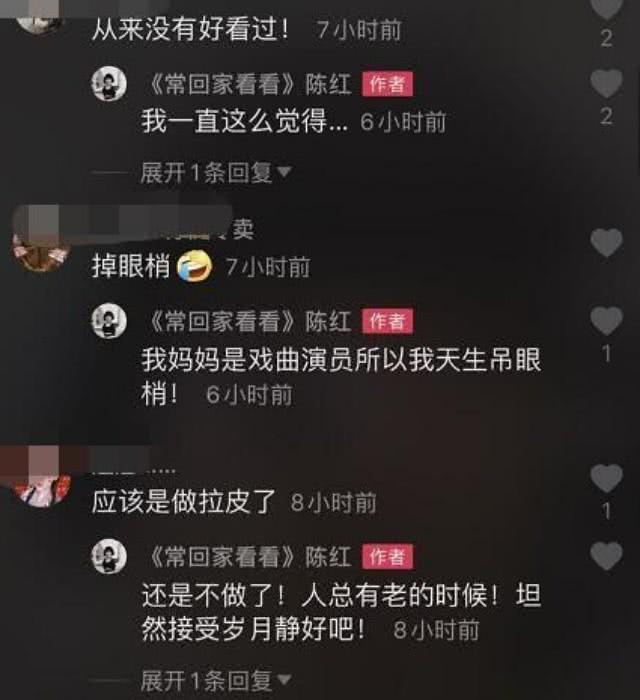Like the comment "从来没有好看过！"
Image resolution: width=640 pixels, height=700 pixels.
point(606,8)
